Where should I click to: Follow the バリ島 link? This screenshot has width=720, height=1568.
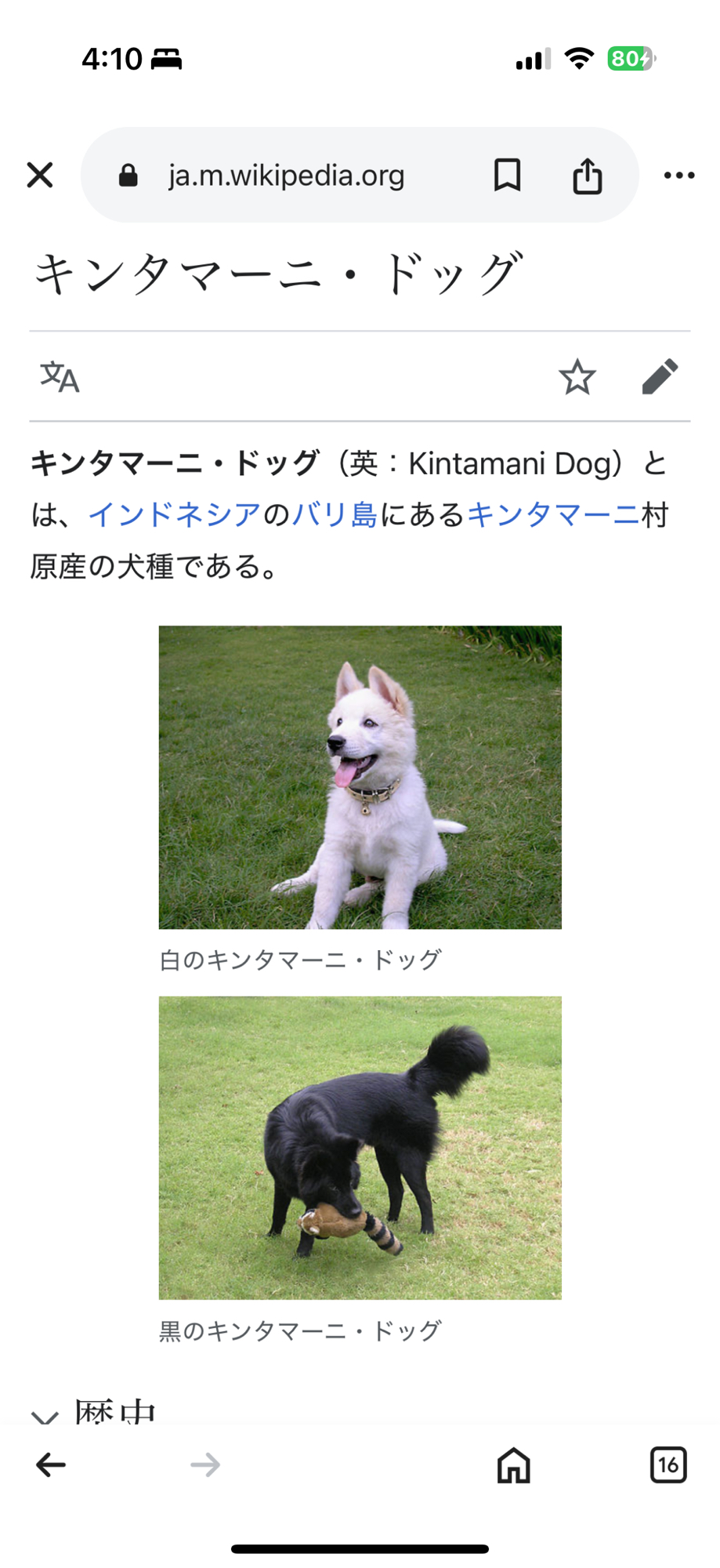pos(335,515)
